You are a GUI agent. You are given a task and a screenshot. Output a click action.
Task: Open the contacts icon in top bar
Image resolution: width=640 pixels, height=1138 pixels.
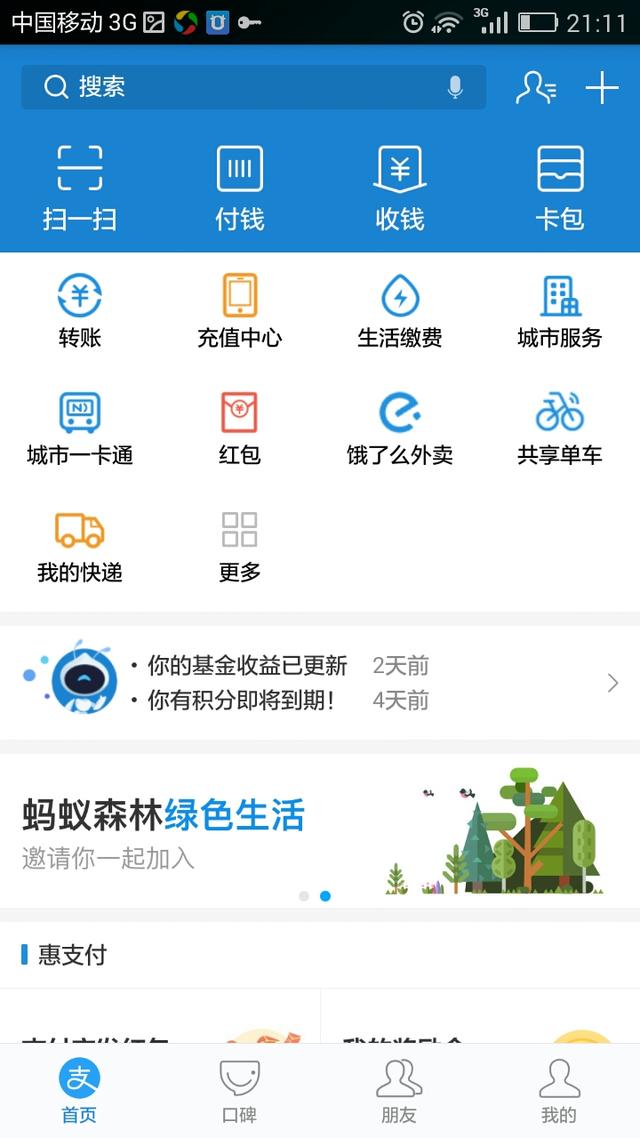(536, 88)
